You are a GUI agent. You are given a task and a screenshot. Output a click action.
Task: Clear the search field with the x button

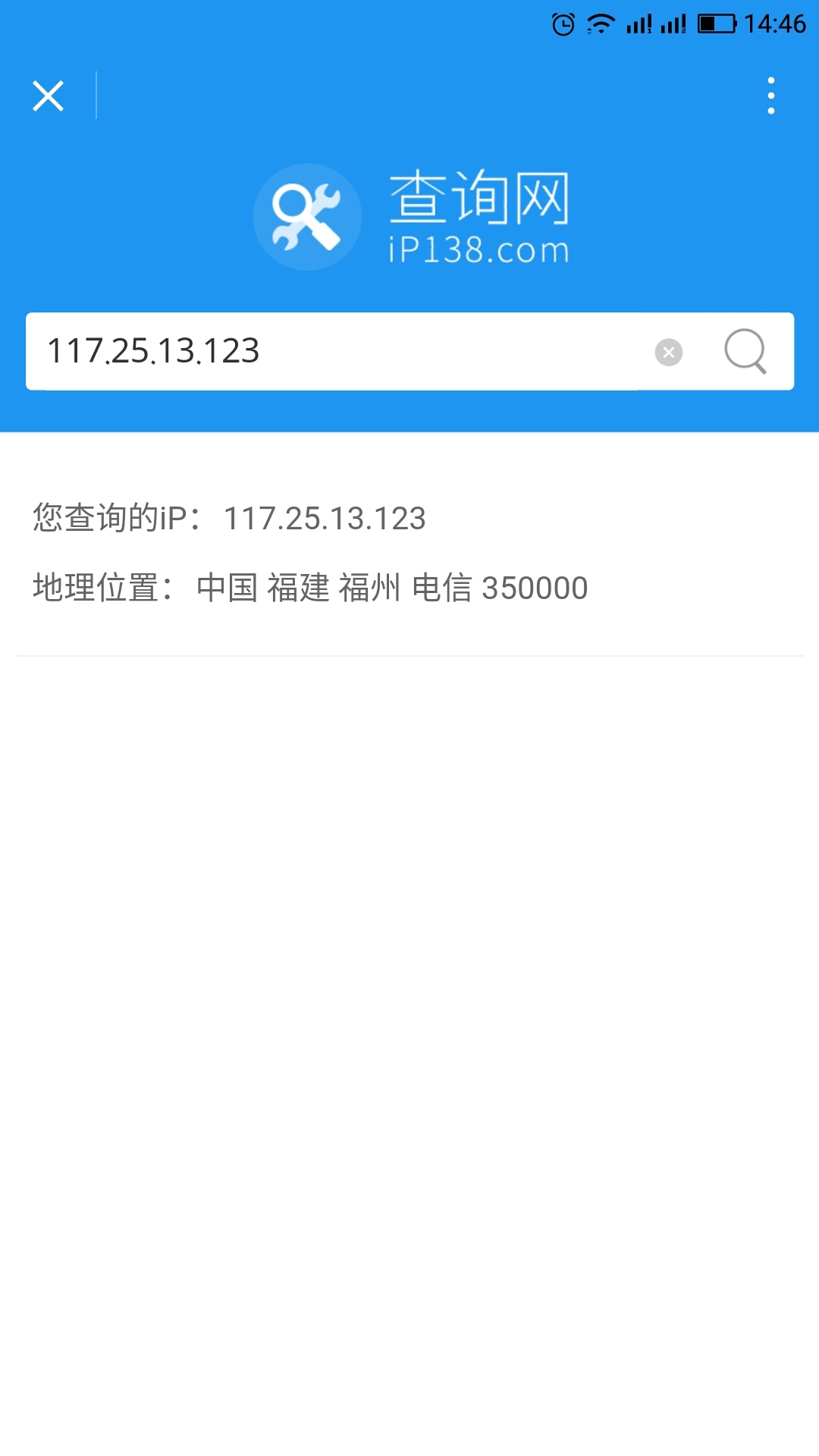(x=667, y=352)
